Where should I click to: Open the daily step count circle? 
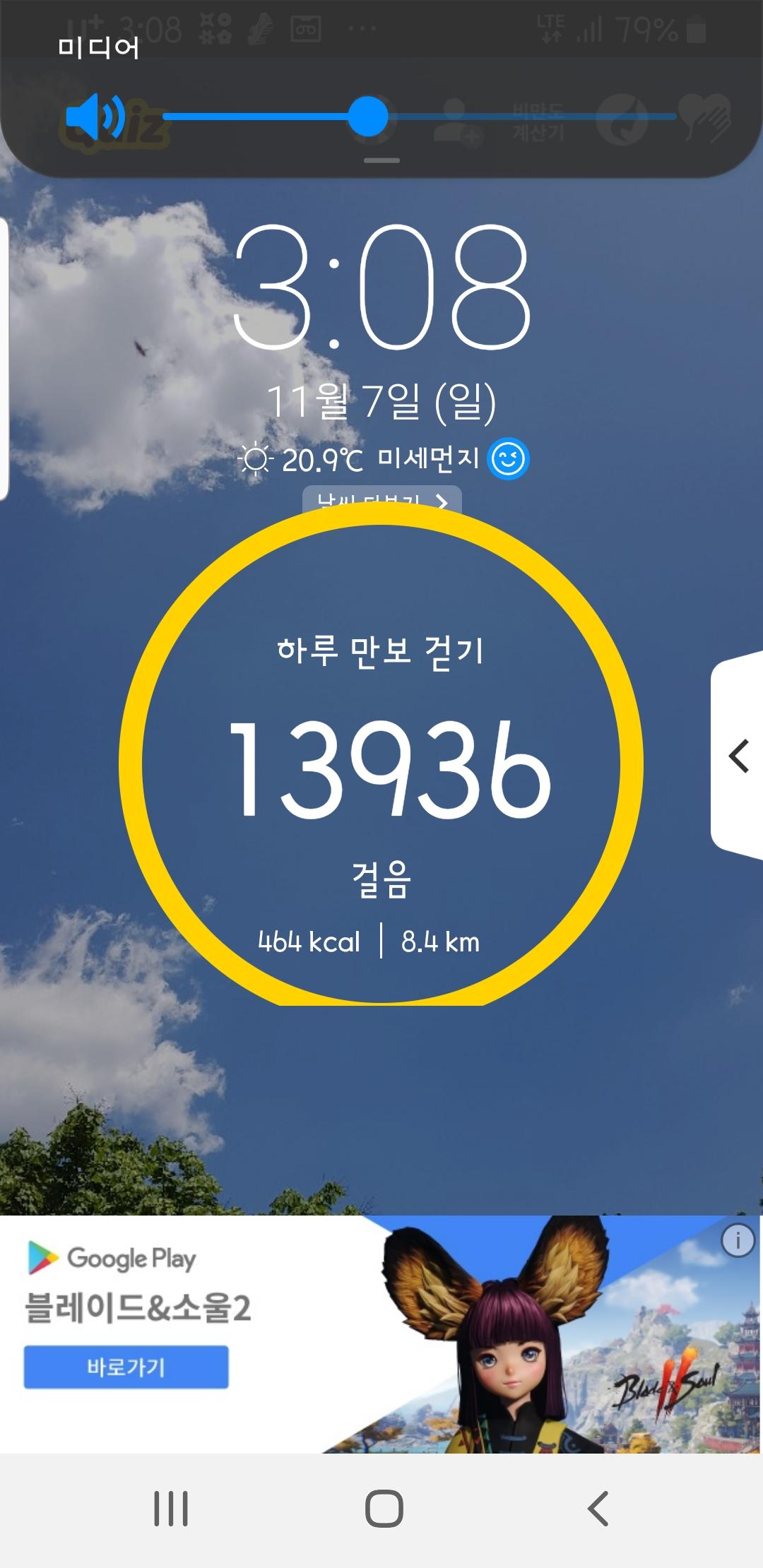(381, 763)
